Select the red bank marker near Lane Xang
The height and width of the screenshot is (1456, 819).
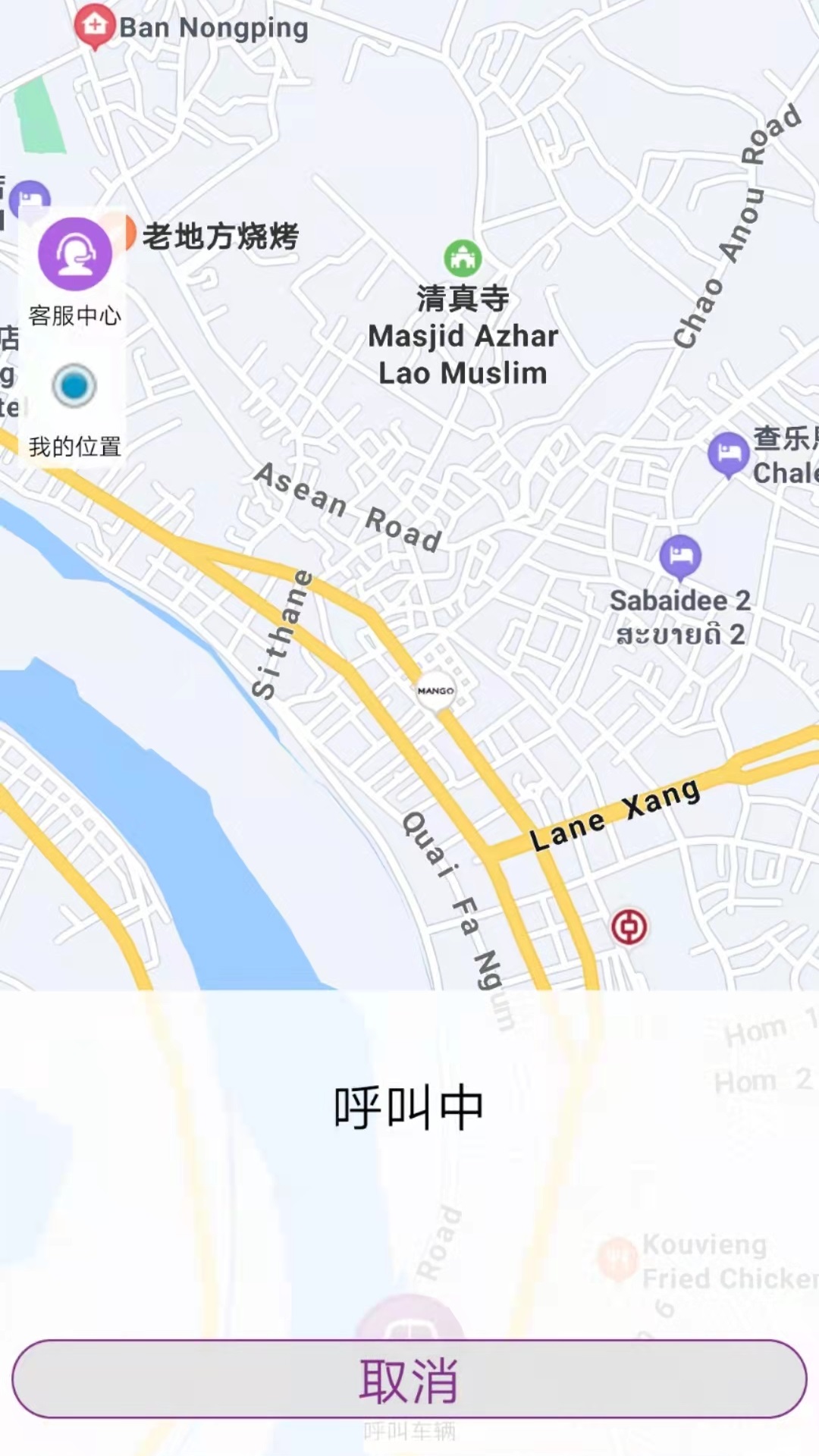click(632, 925)
